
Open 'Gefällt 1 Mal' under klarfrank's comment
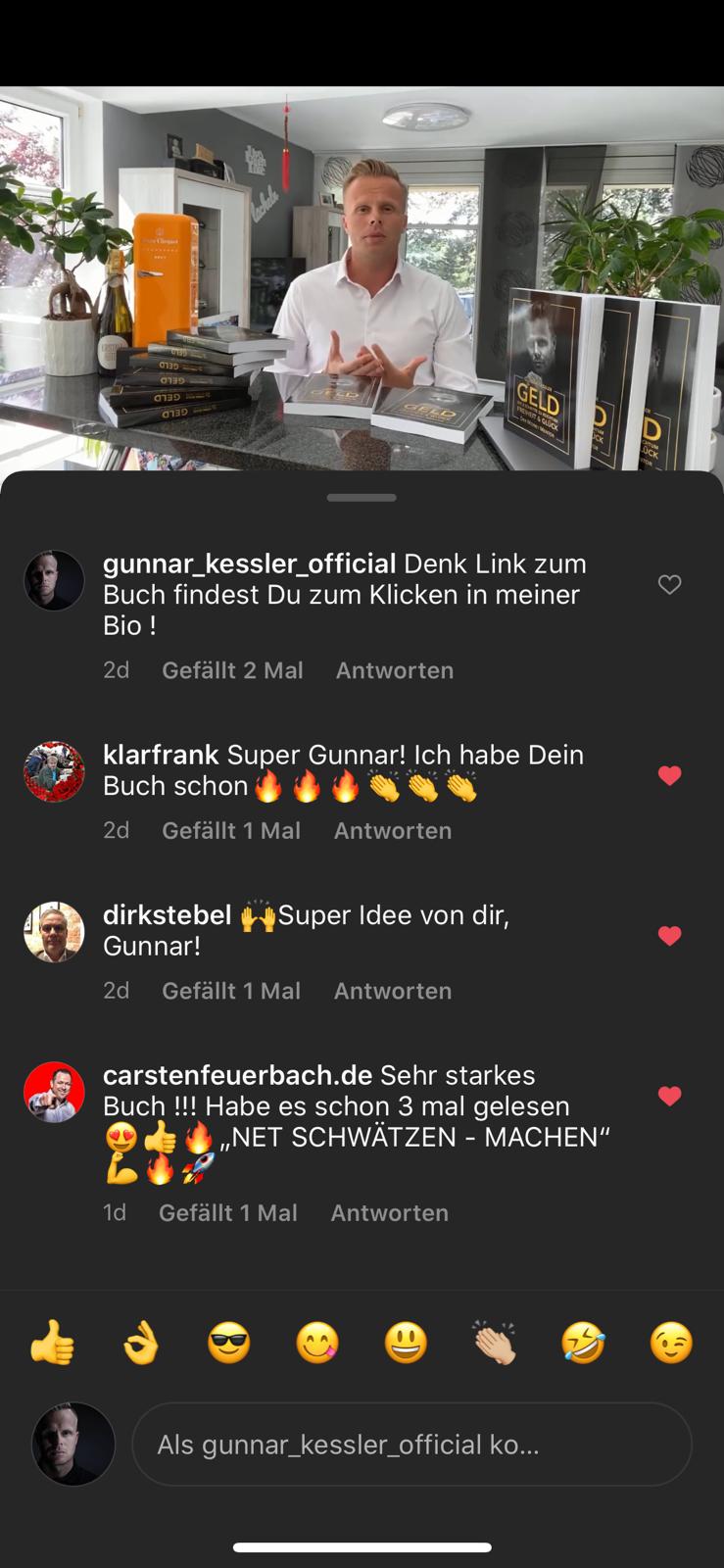(x=231, y=830)
